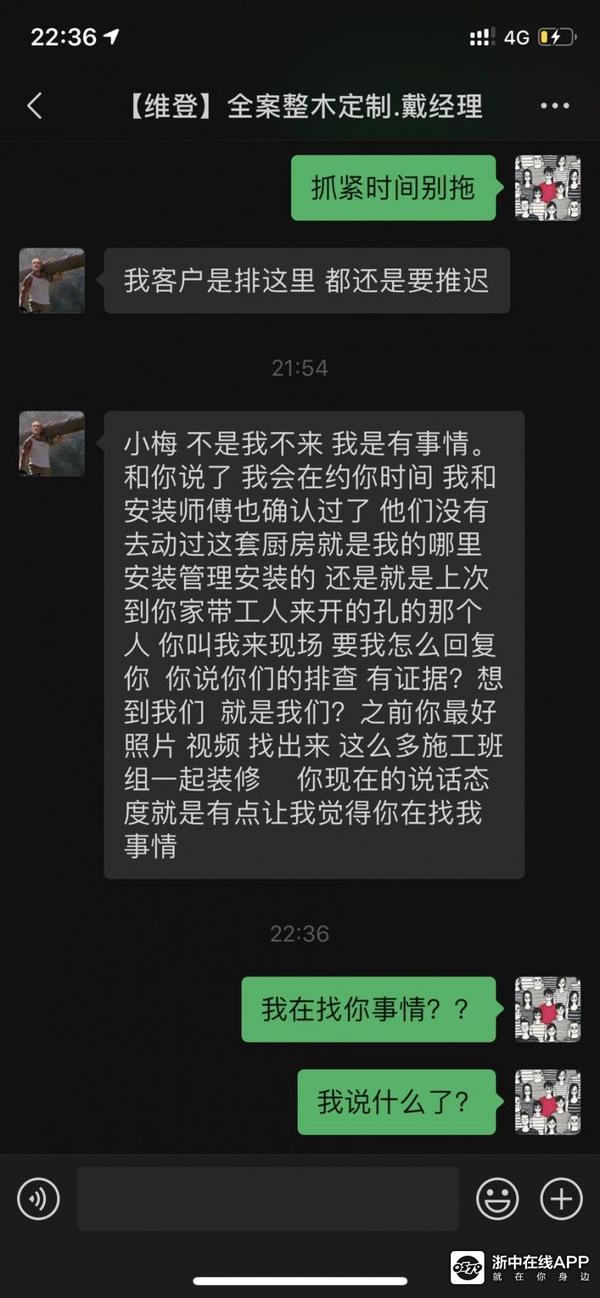Go back to the chat list

35,107
